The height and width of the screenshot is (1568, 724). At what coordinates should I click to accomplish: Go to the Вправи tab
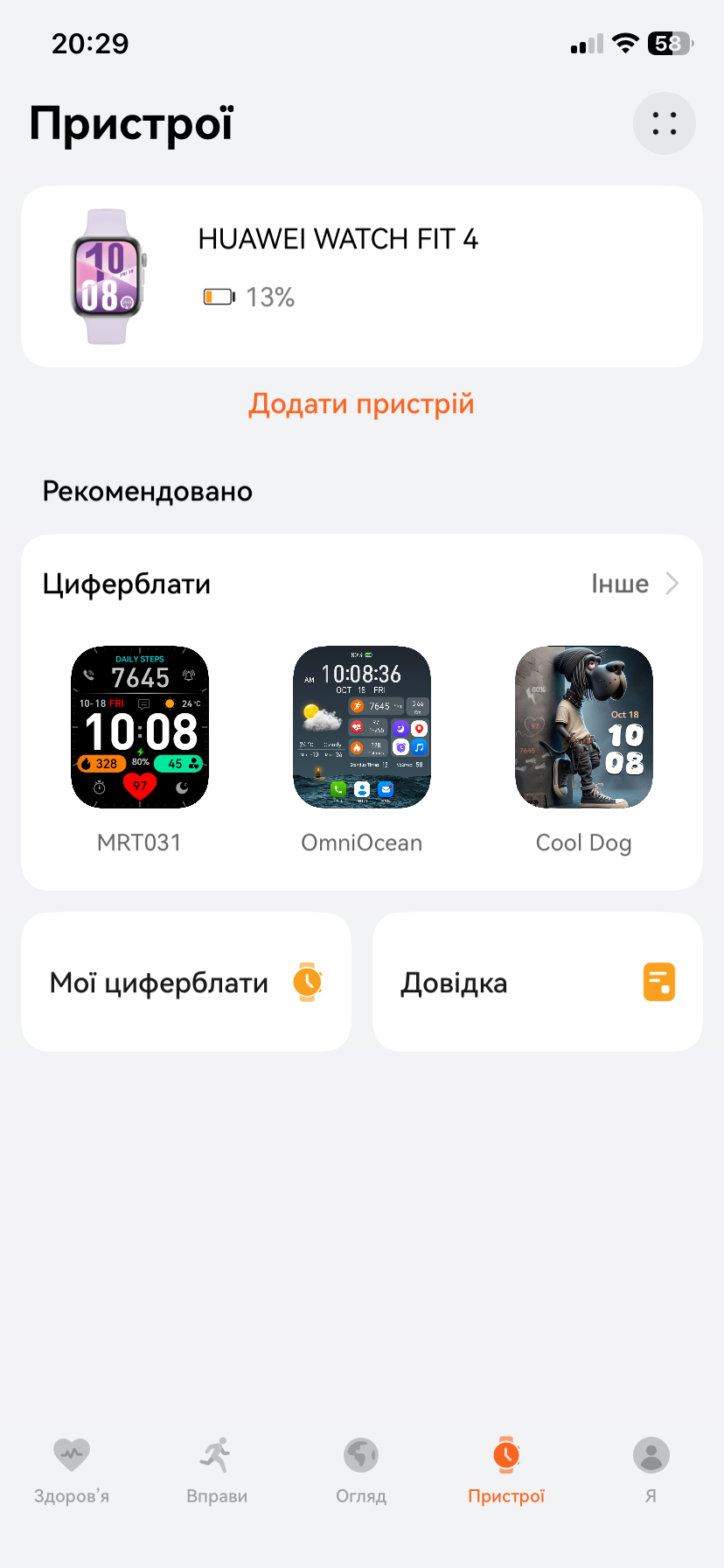coord(217,1470)
